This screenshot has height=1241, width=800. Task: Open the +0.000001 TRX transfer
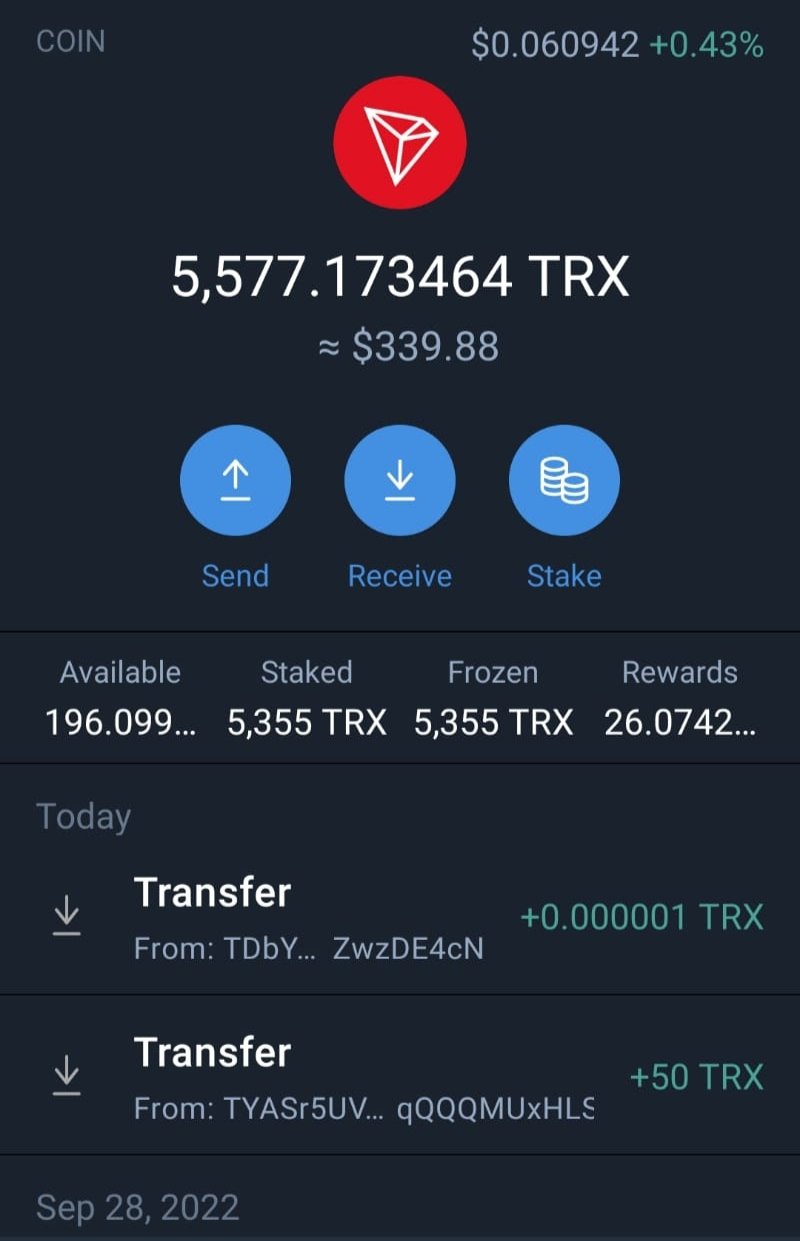[x=400, y=916]
